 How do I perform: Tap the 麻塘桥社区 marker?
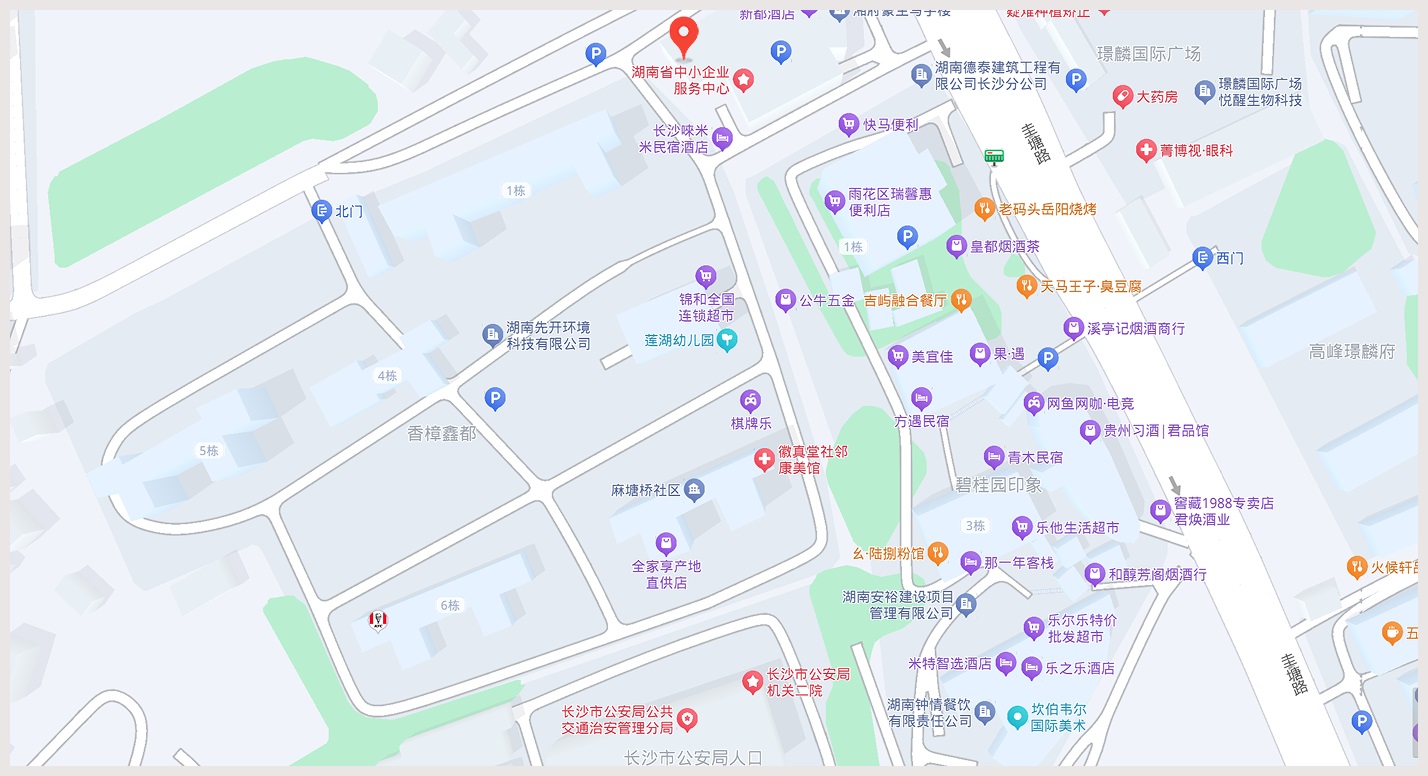tap(694, 490)
